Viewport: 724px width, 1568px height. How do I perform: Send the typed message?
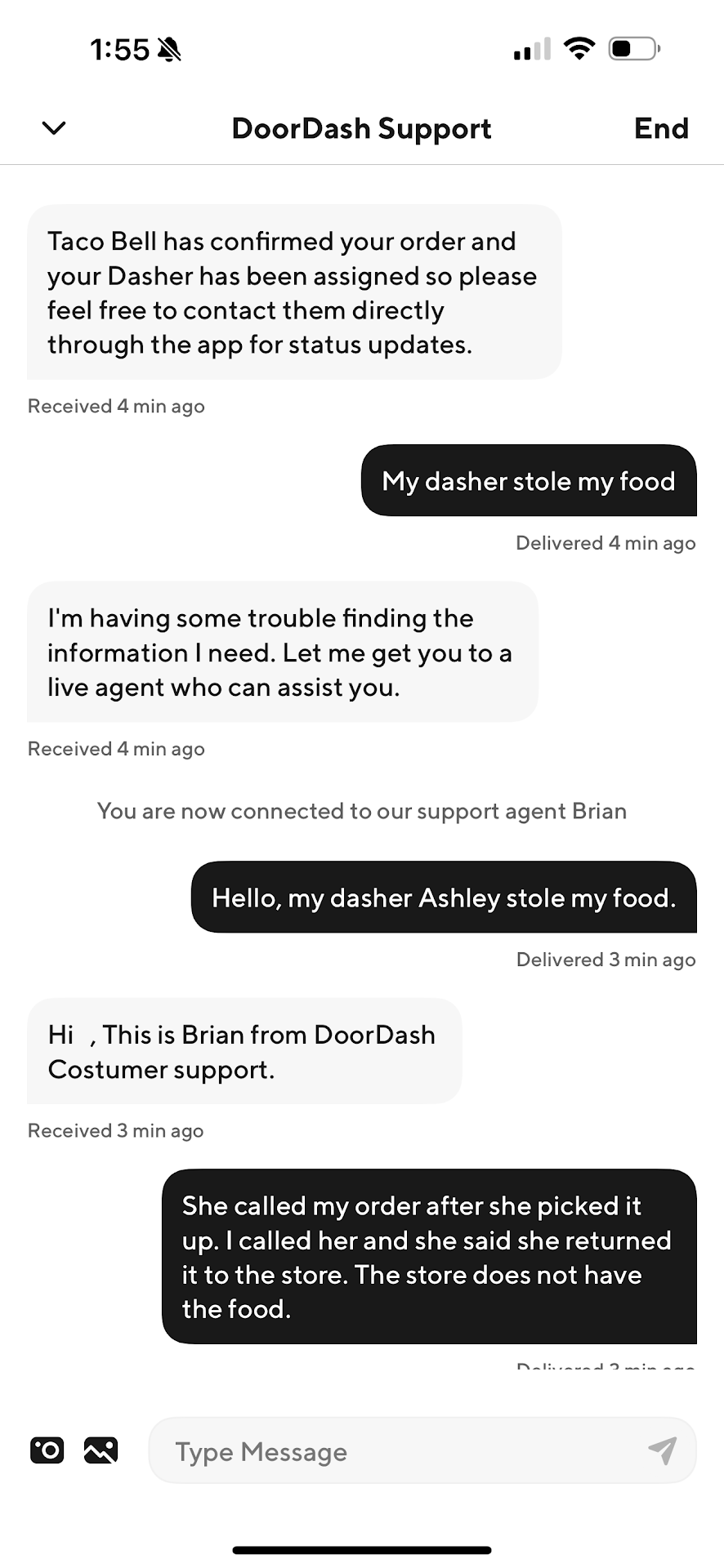coord(662,1450)
